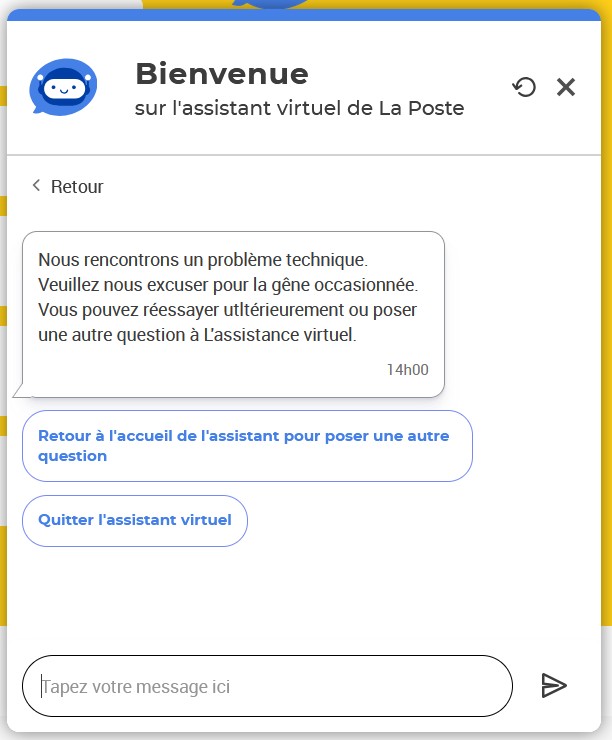The width and height of the screenshot is (612, 740).
Task: Go back using the Retour link
Action: tap(67, 186)
